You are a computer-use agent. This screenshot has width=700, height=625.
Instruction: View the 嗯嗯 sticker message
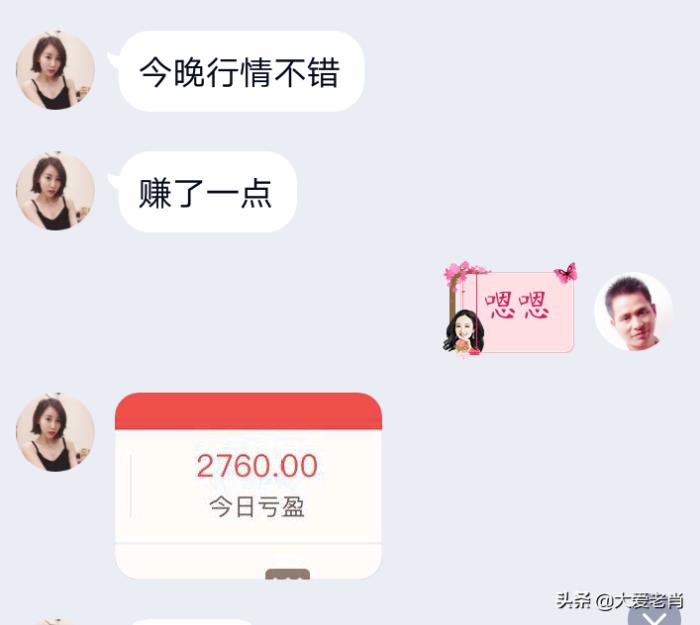pos(511,309)
